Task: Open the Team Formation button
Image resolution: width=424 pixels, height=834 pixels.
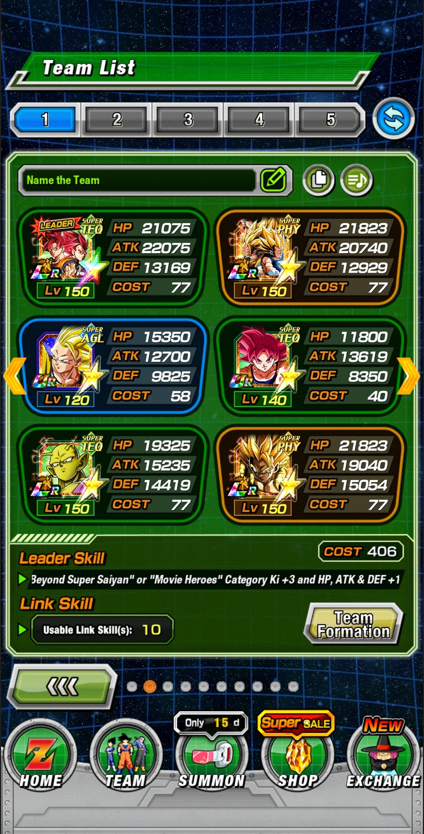Action: pos(353,624)
